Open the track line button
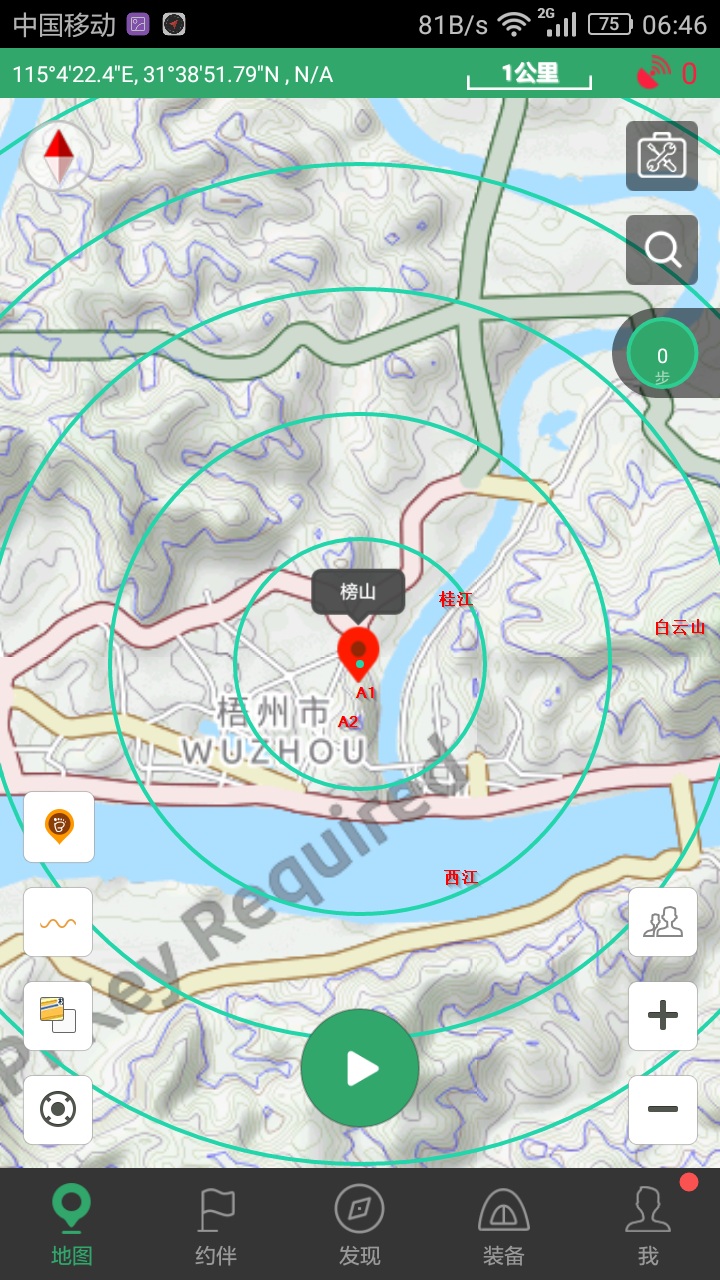Viewport: 720px width, 1280px height. [59, 922]
